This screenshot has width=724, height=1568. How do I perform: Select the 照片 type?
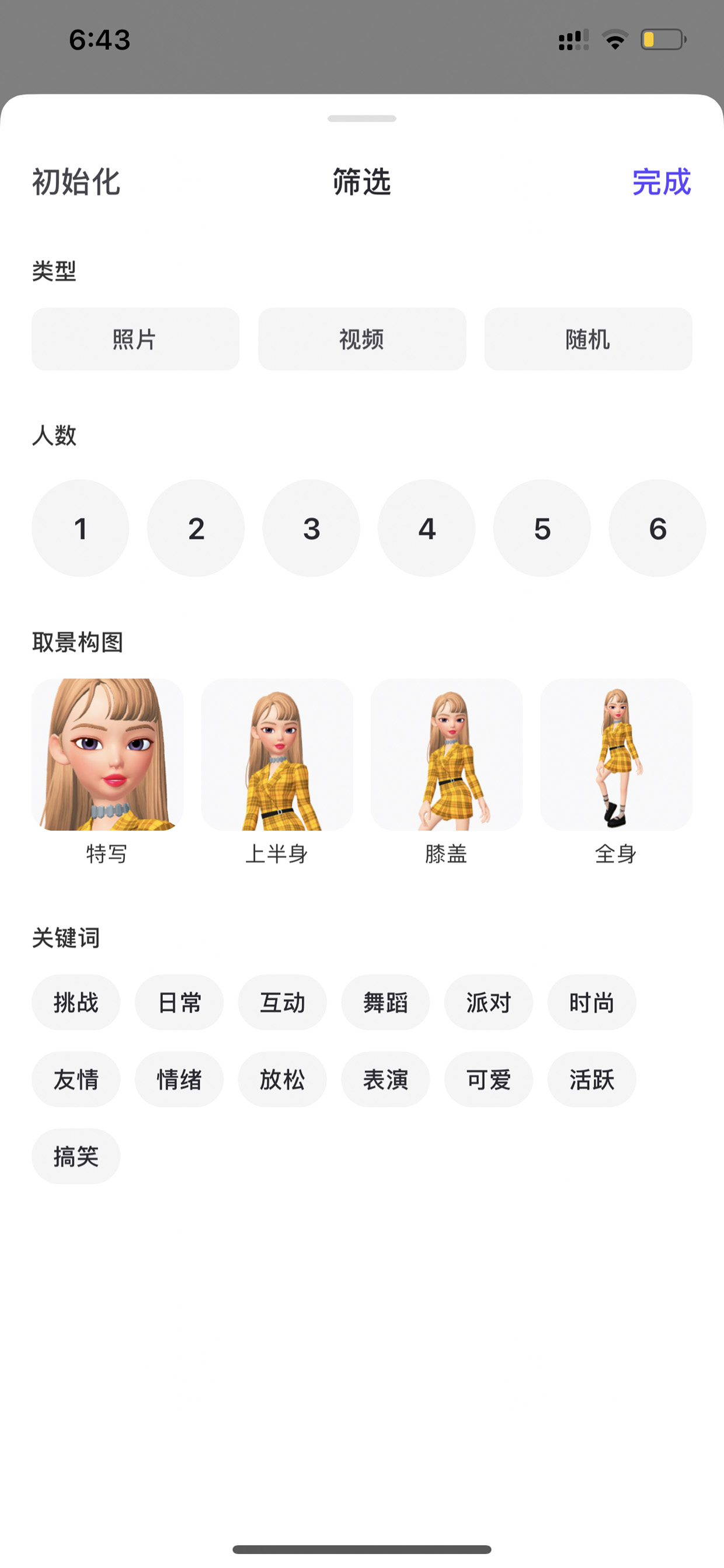point(135,339)
